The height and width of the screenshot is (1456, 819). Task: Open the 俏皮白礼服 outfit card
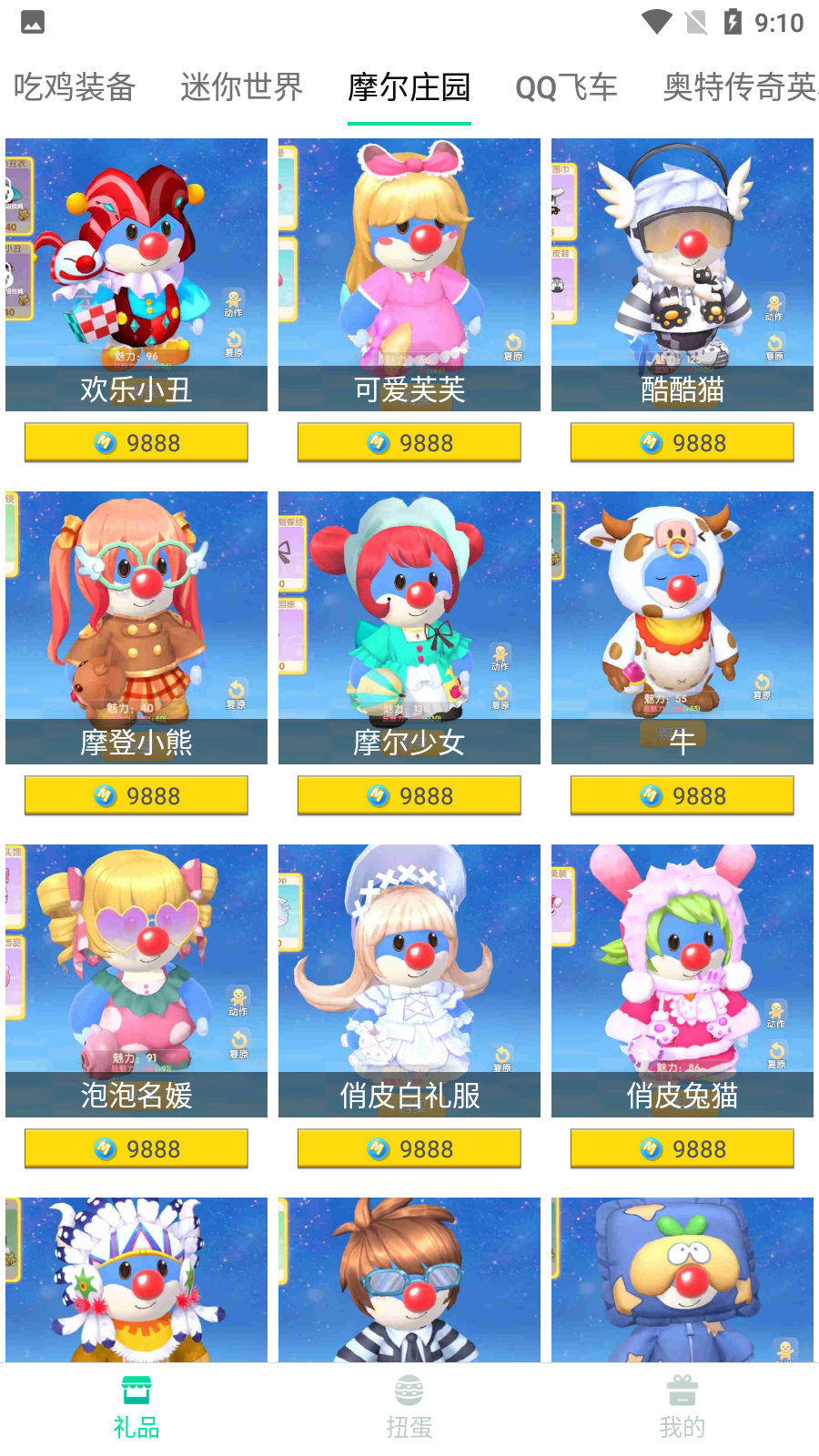coord(409,980)
